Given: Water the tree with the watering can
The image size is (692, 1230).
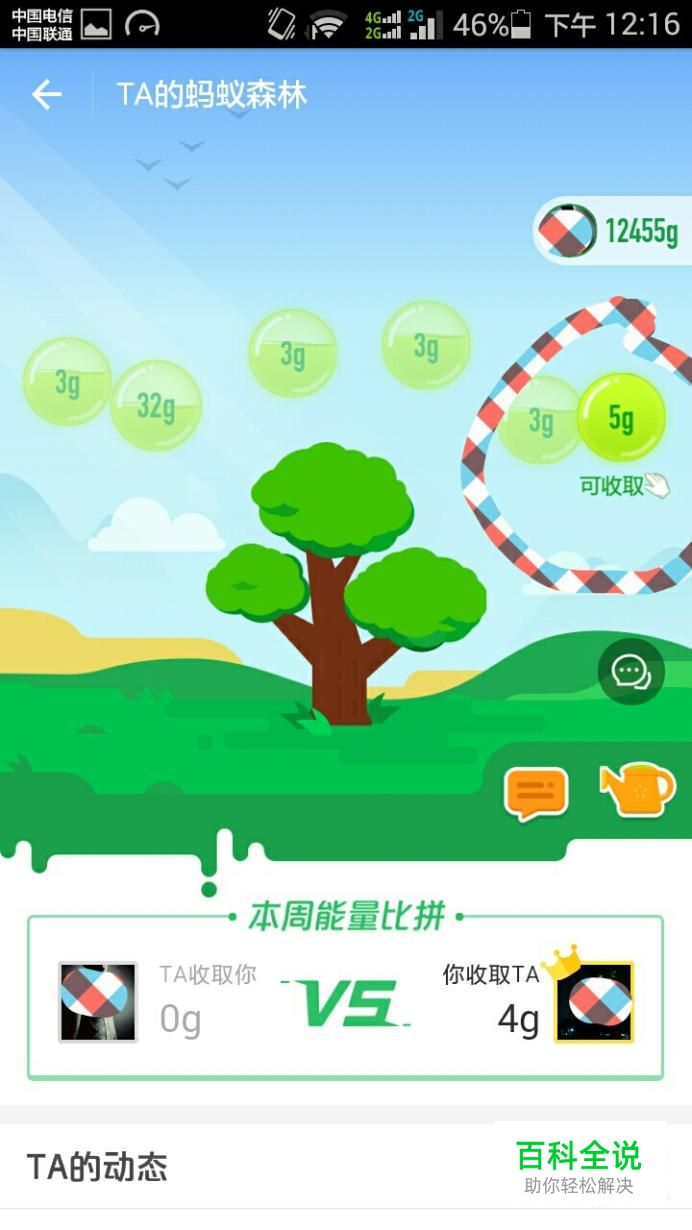Looking at the screenshot, I should click(636, 790).
